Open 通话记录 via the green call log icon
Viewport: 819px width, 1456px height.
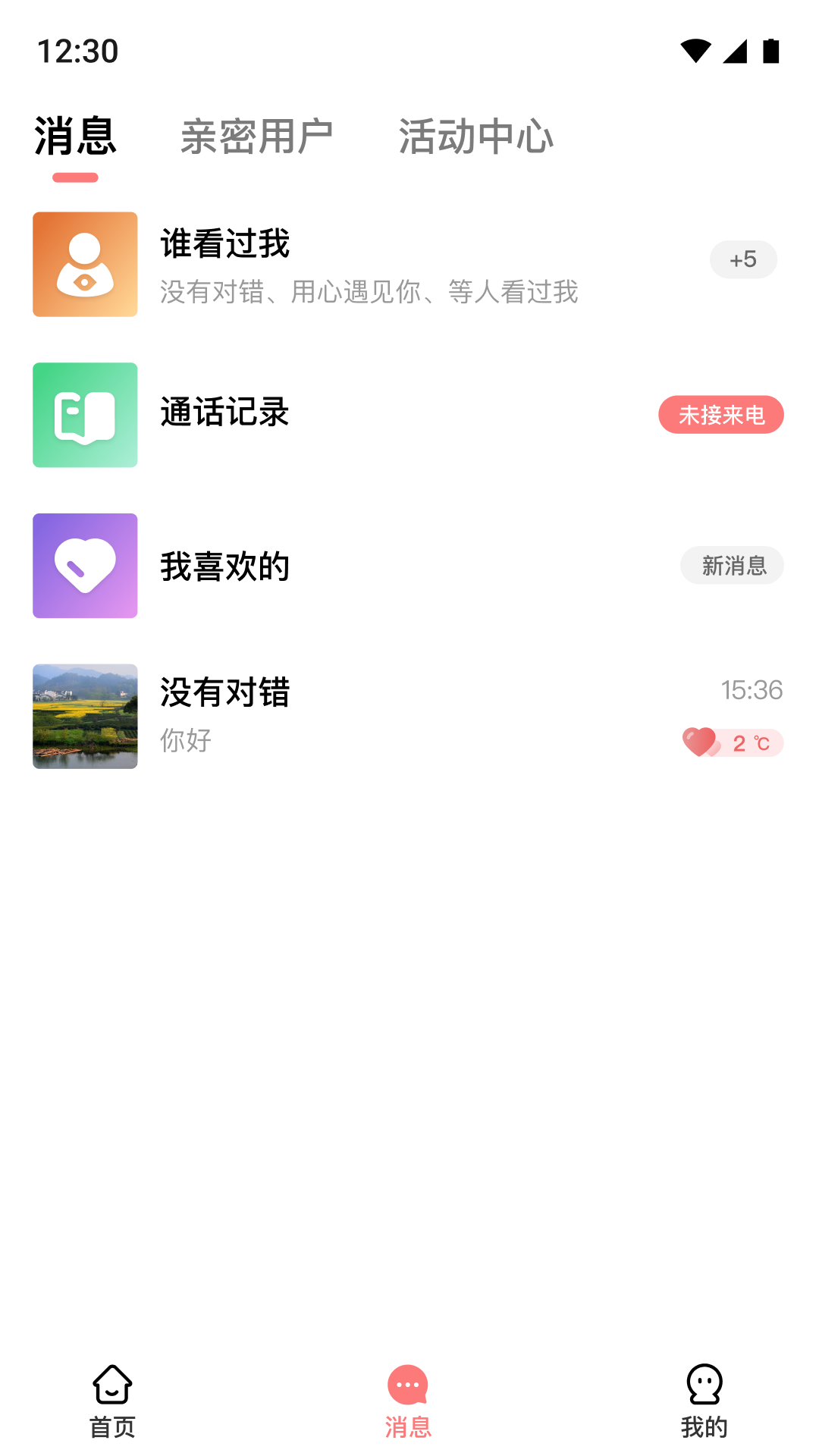(84, 415)
